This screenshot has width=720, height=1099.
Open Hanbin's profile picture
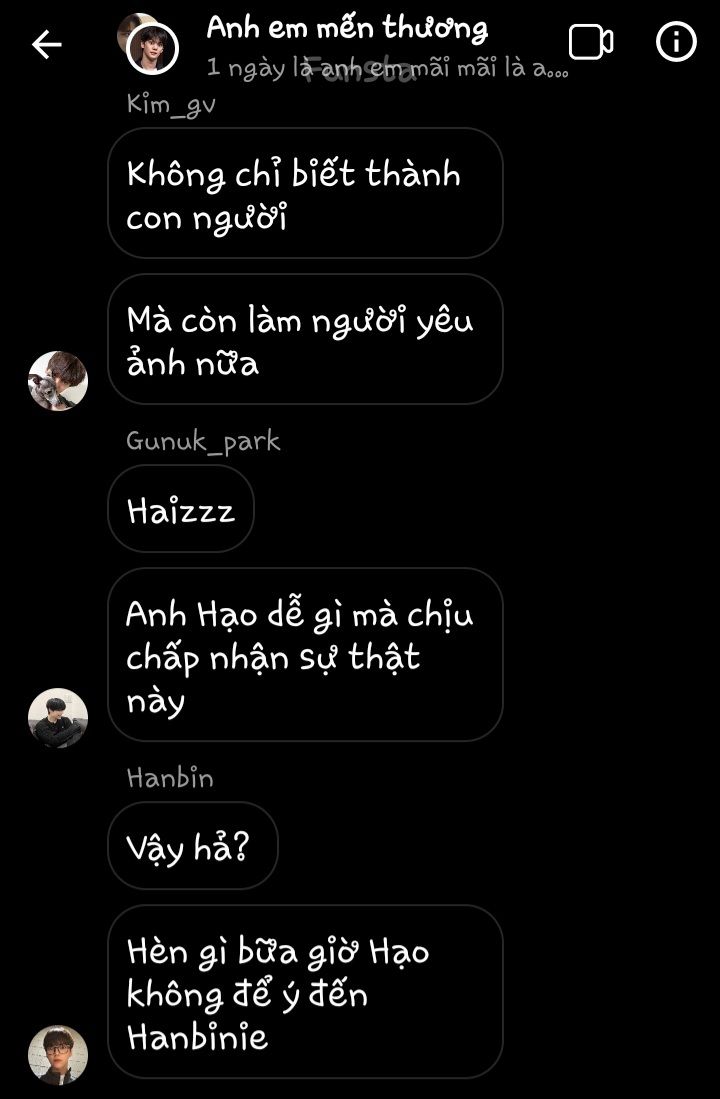(58, 1055)
